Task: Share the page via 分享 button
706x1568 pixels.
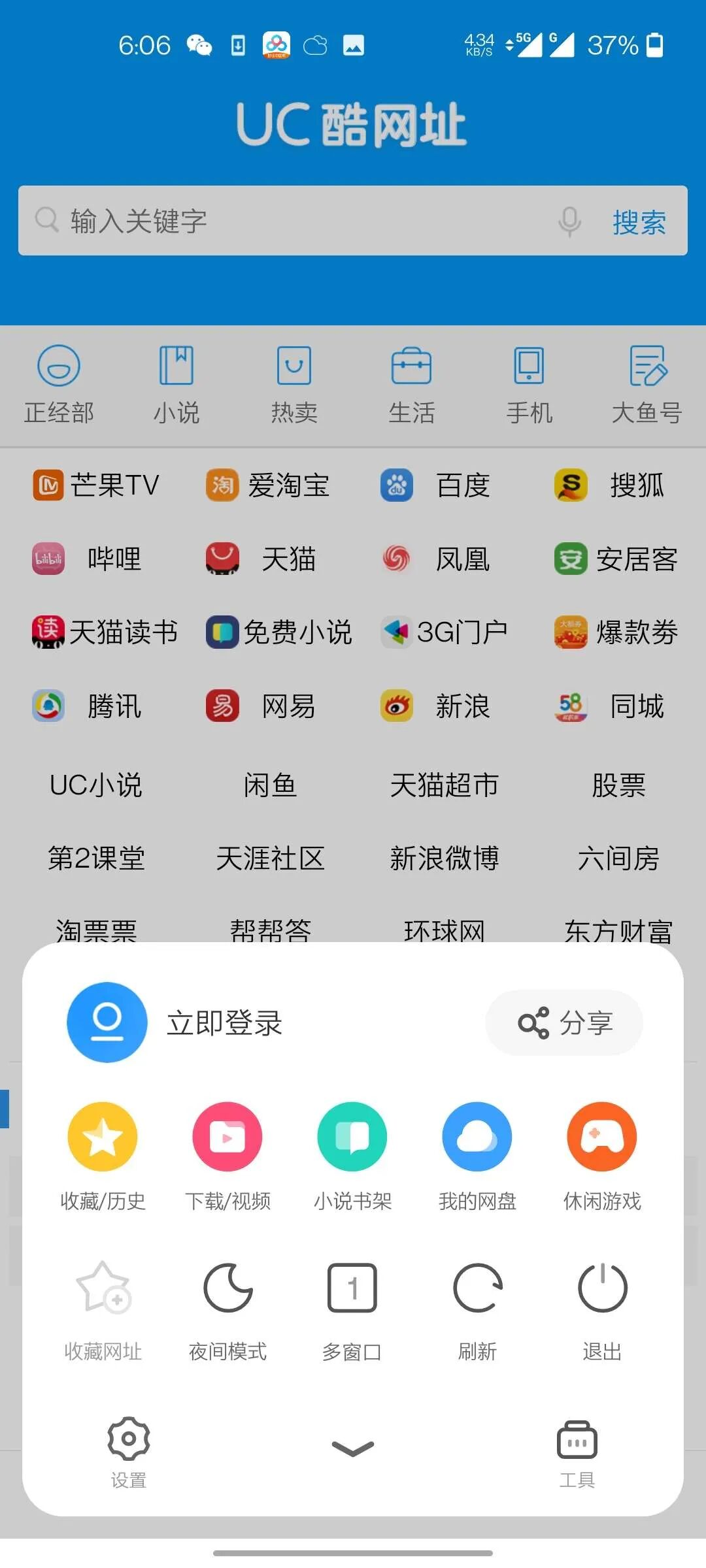Action: (x=564, y=1022)
